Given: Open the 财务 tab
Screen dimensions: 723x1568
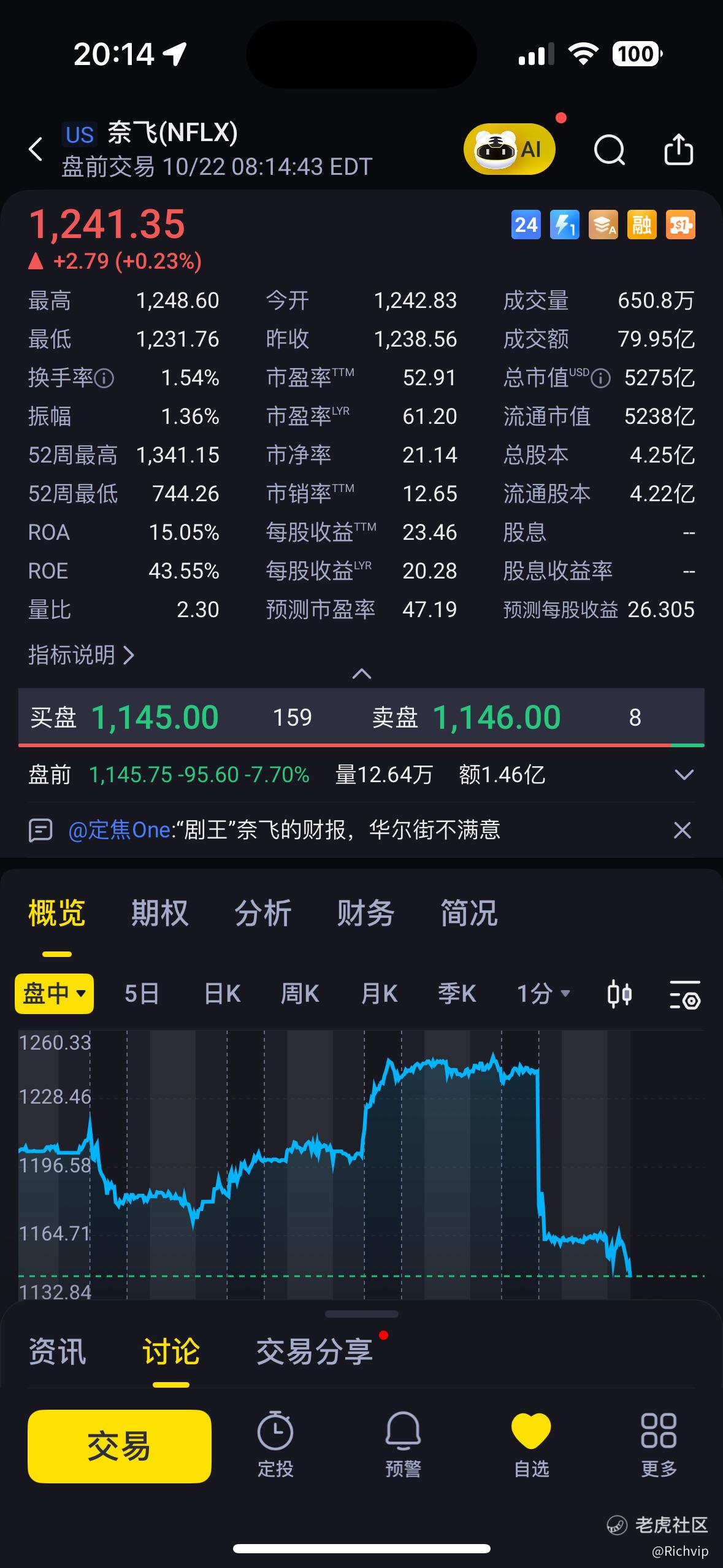Looking at the screenshot, I should click(365, 913).
